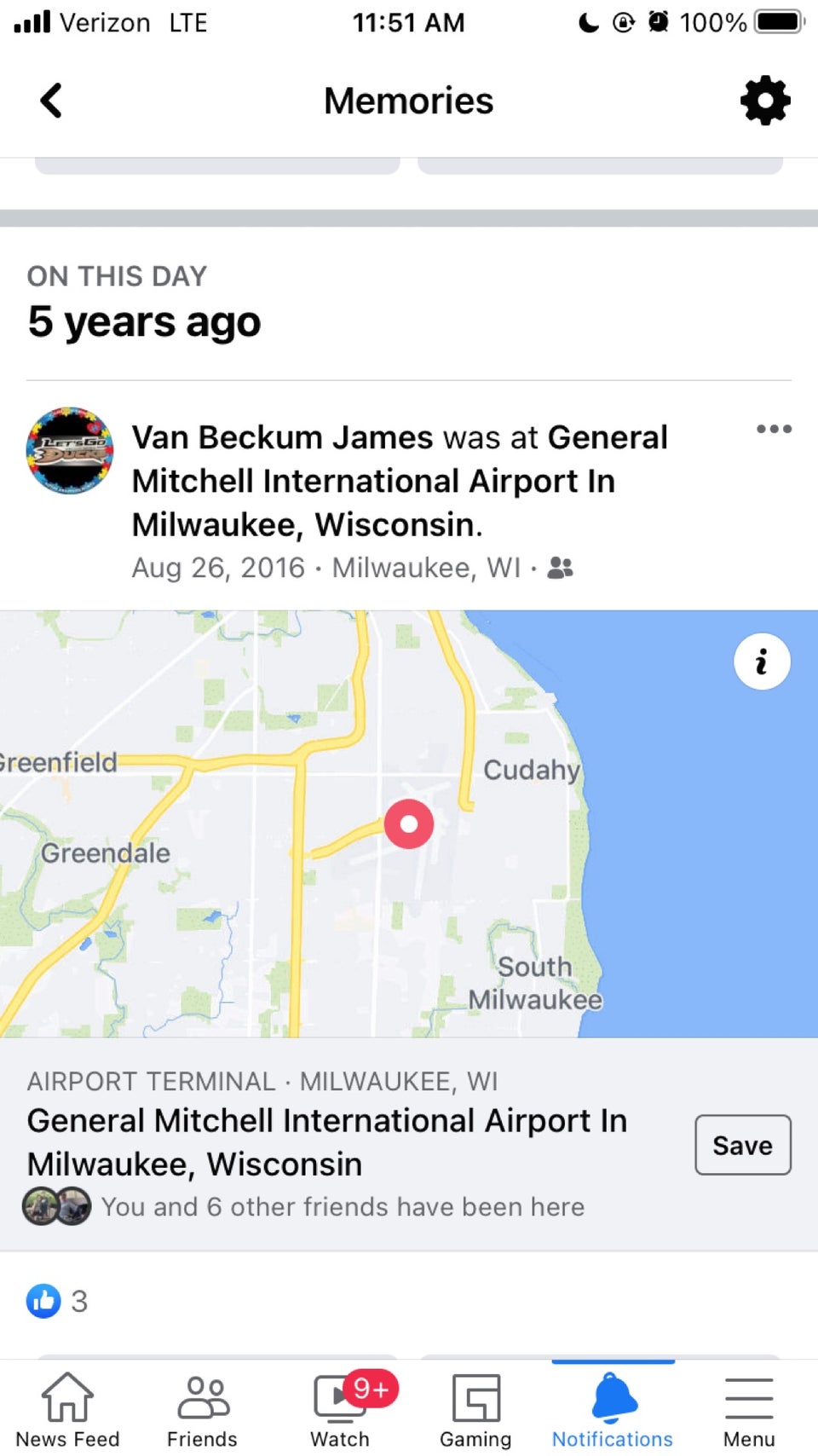This screenshot has height=1456, width=818.
Task: Open Memories settings gear
Action: 764,101
